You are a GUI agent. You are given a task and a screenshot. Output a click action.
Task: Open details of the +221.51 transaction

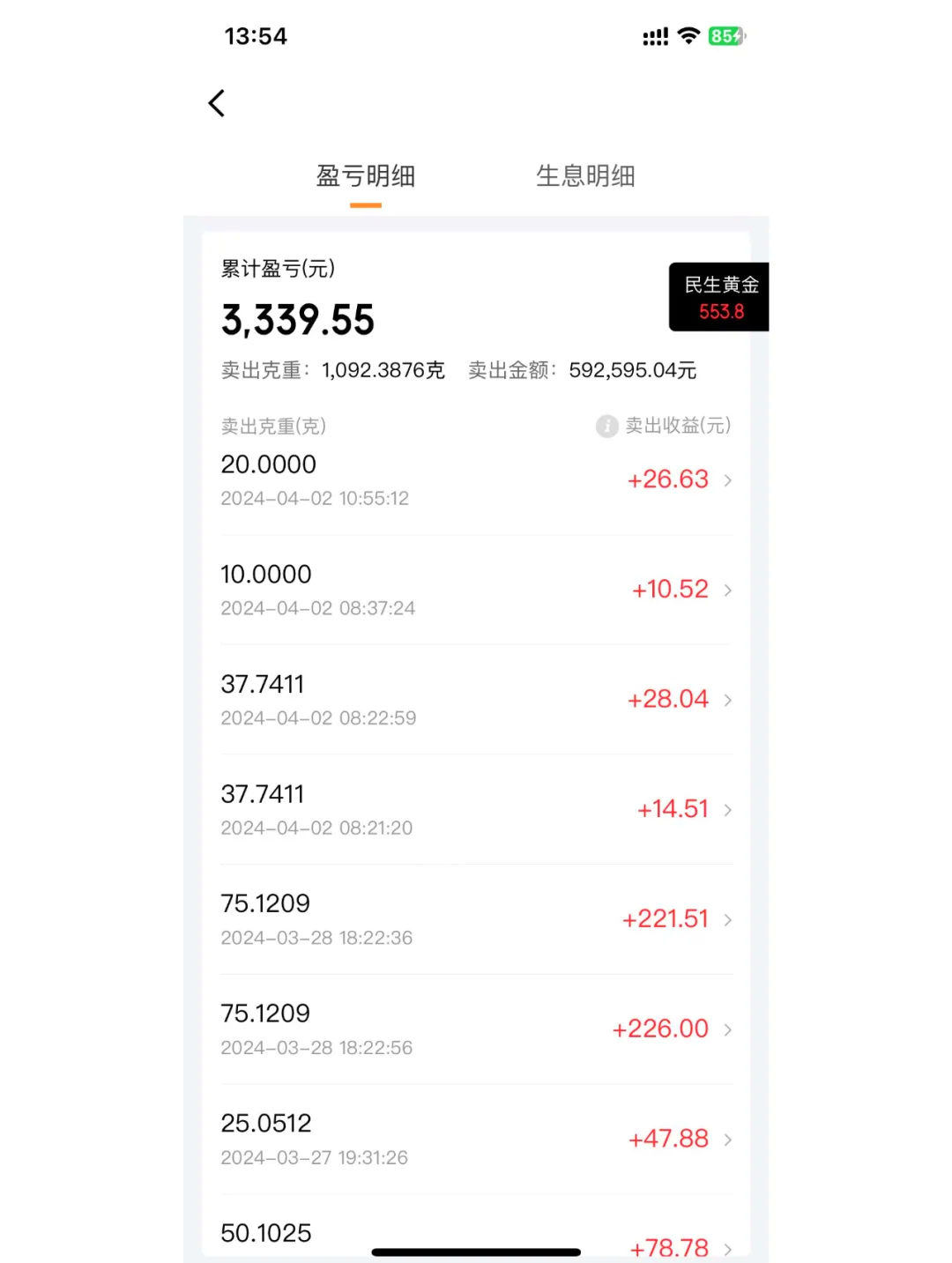[728, 919]
